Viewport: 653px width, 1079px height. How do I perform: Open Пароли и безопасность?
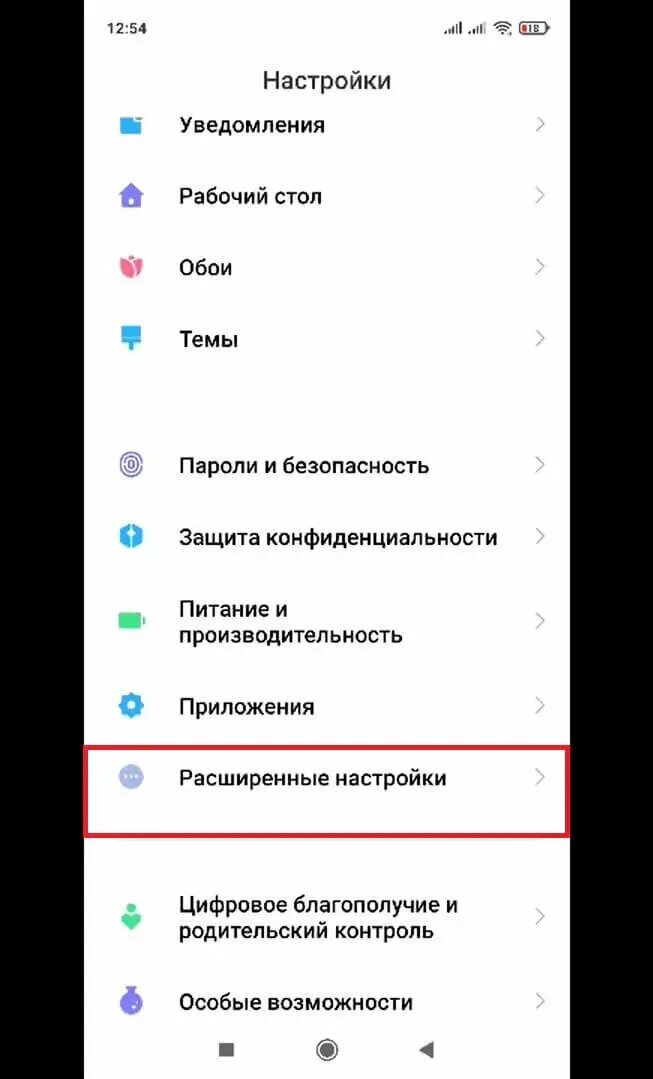tap(327, 465)
